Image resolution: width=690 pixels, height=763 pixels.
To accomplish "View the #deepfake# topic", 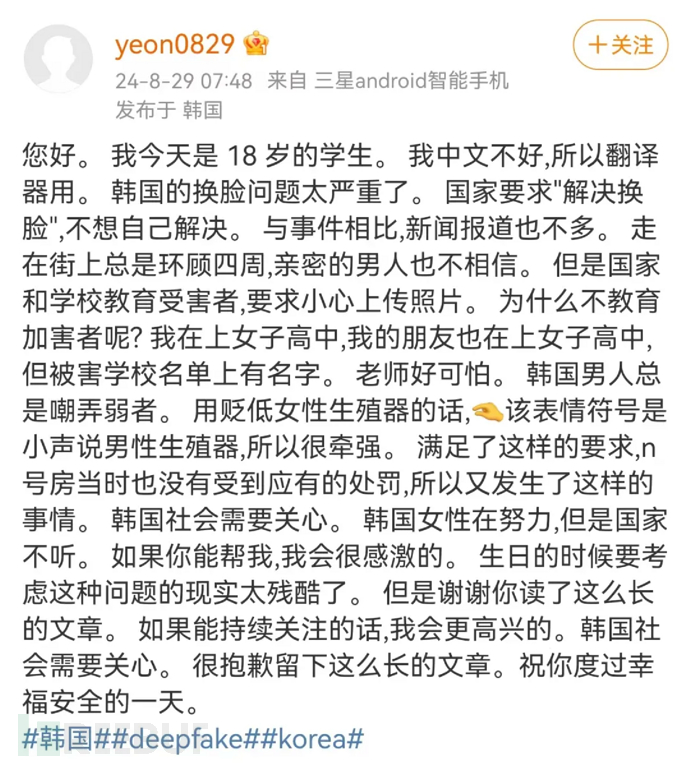I will tap(183, 739).
